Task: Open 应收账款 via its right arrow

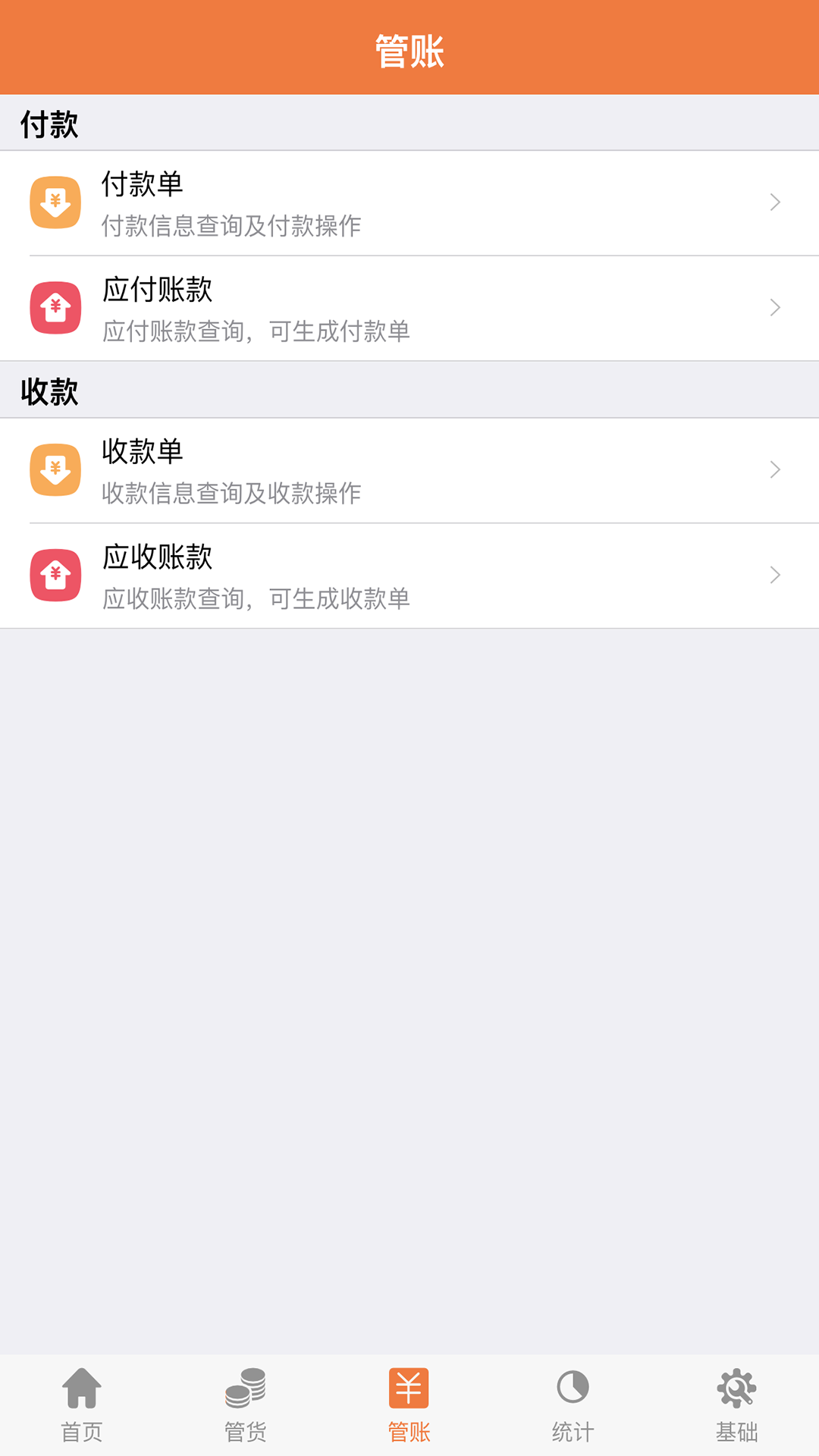Action: click(x=774, y=574)
